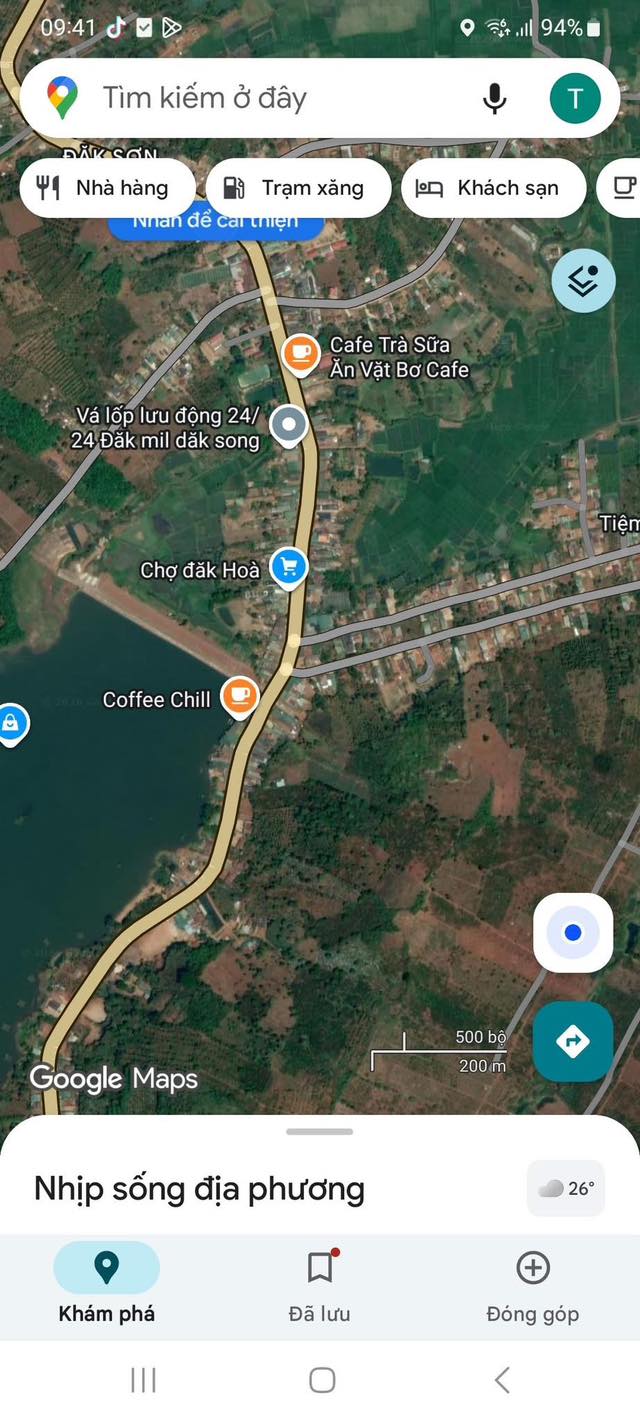Switch to the Đã lưu tab
The height and width of the screenshot is (1421, 640).
(x=320, y=1287)
